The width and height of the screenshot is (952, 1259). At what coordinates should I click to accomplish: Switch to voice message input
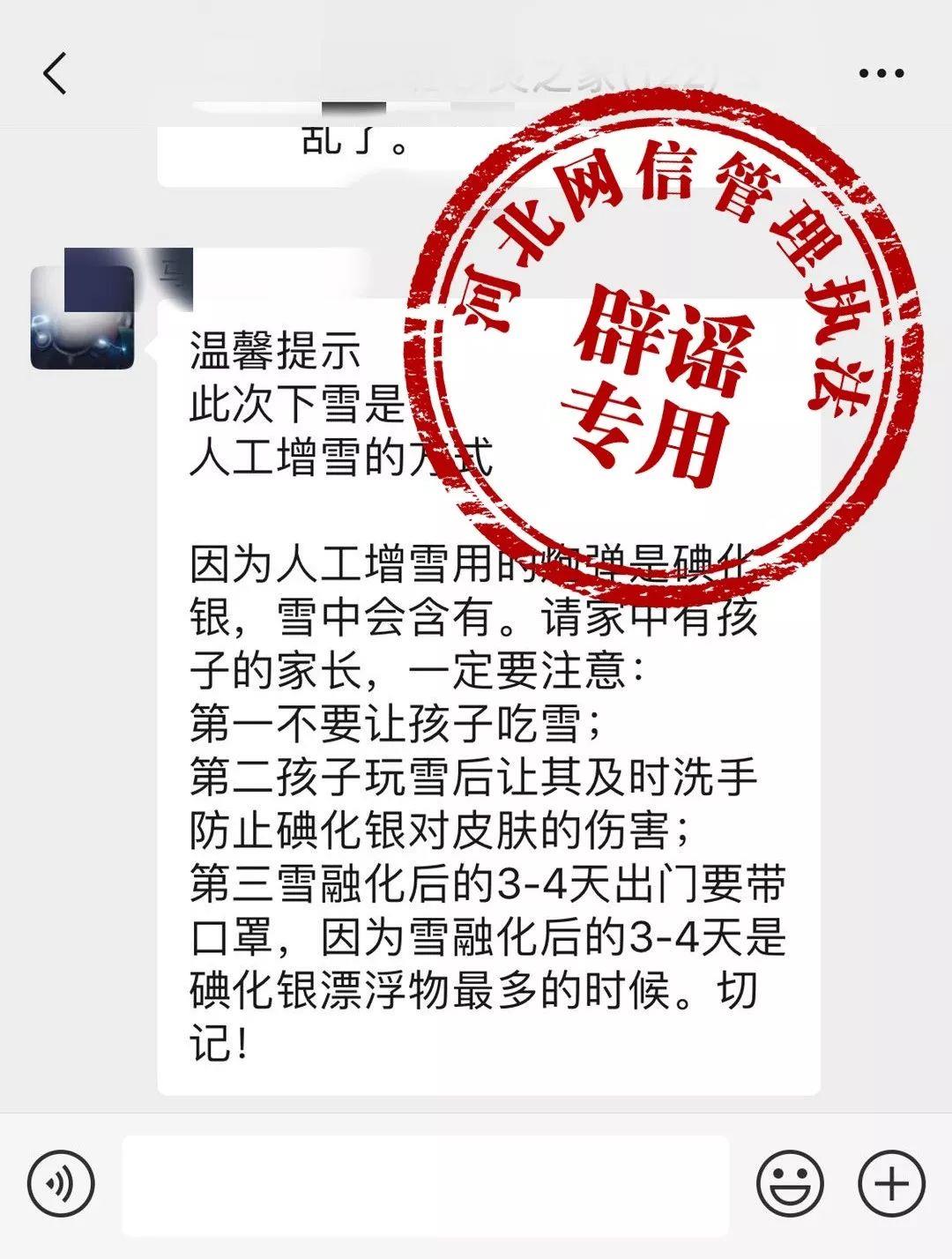61,1184
